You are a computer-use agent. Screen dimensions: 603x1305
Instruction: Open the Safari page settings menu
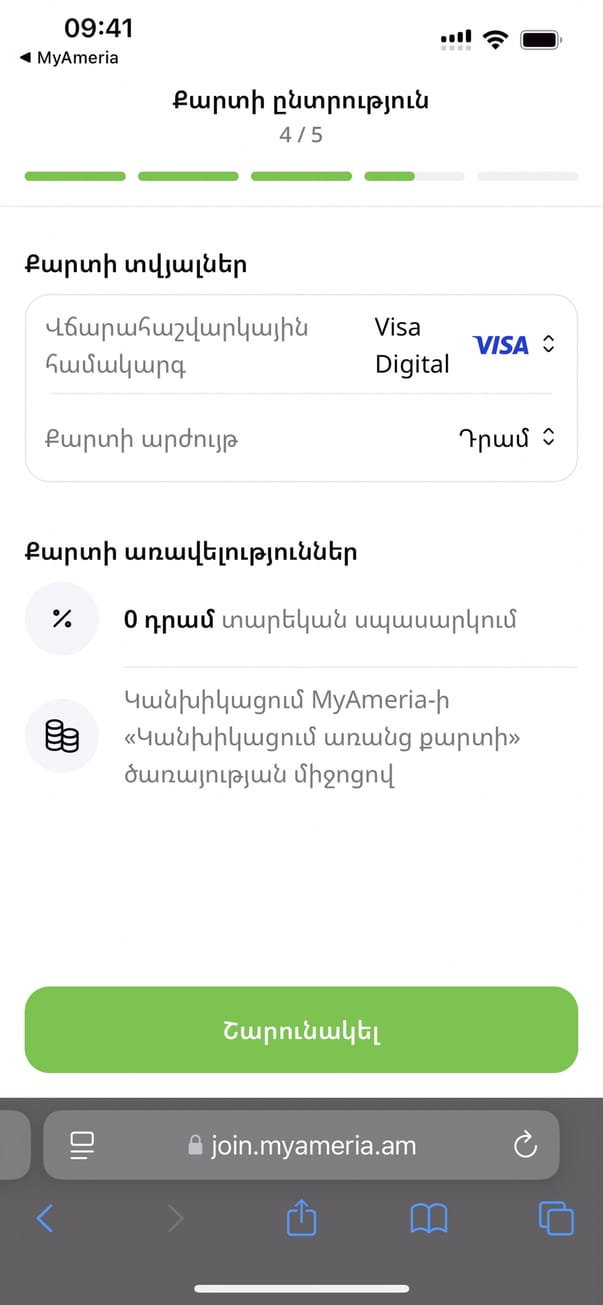(81, 1145)
